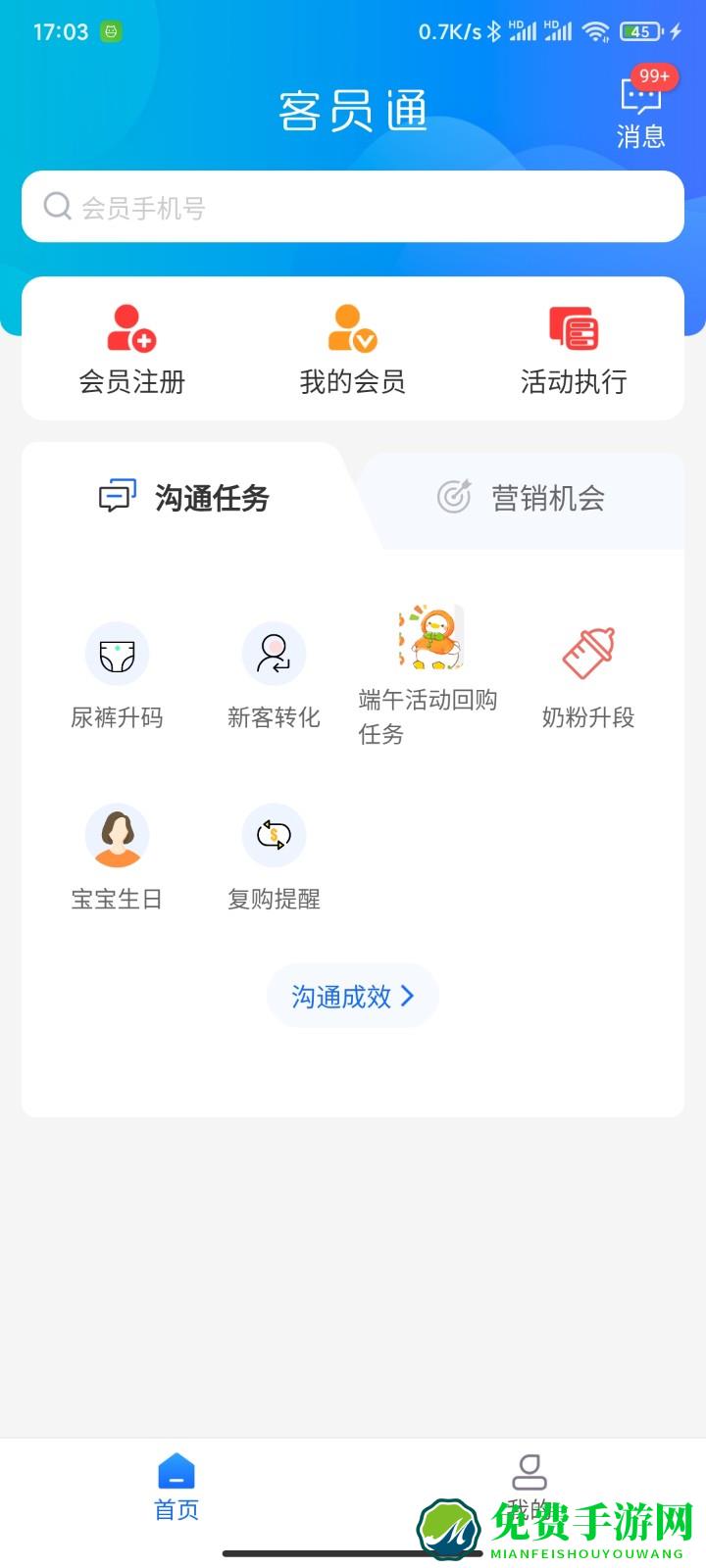Click the search magnifier icon

[57, 207]
